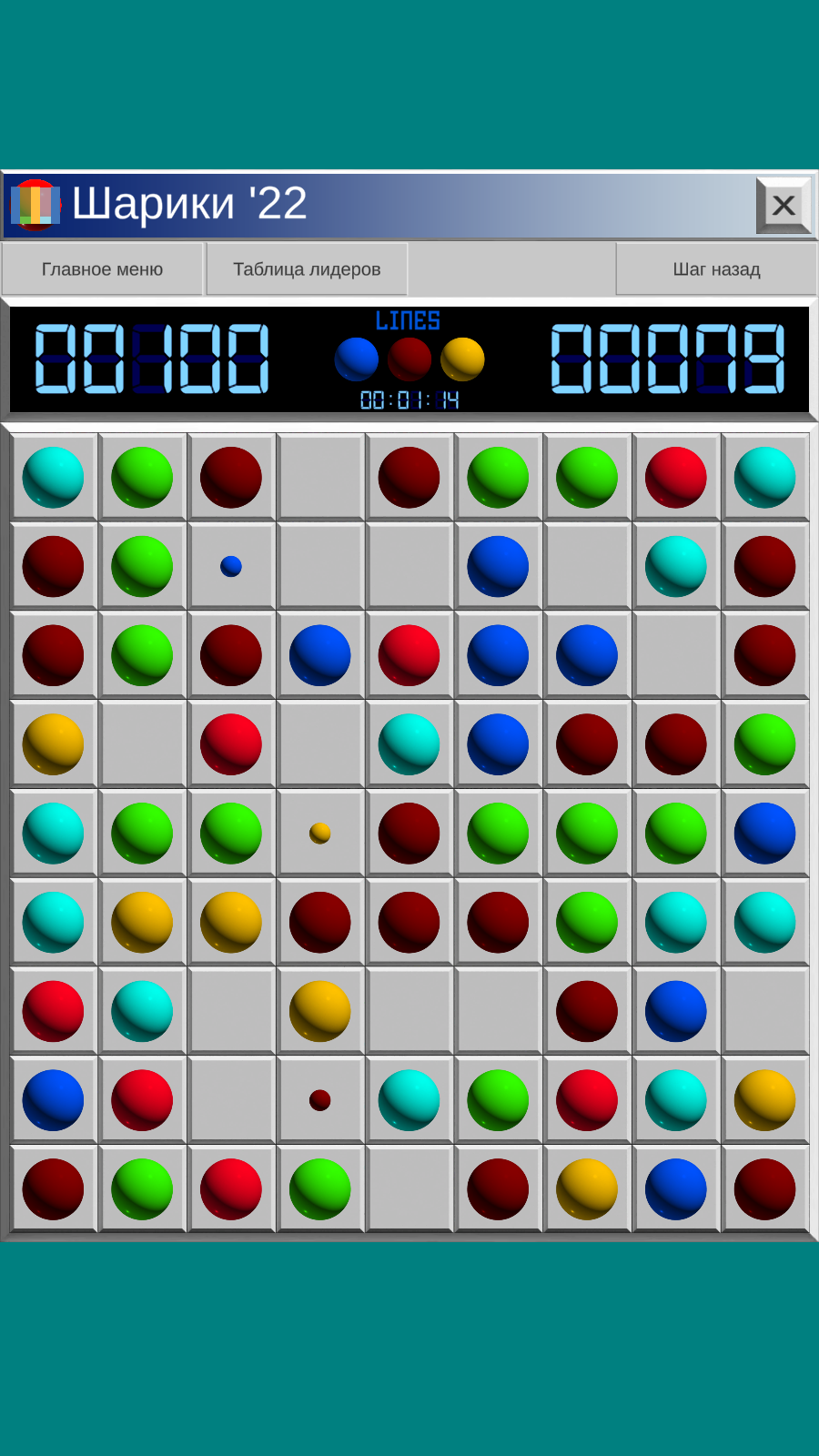Image resolution: width=819 pixels, height=1456 pixels.
Task: Tap the cell with the small blue ball
Action: (231, 566)
